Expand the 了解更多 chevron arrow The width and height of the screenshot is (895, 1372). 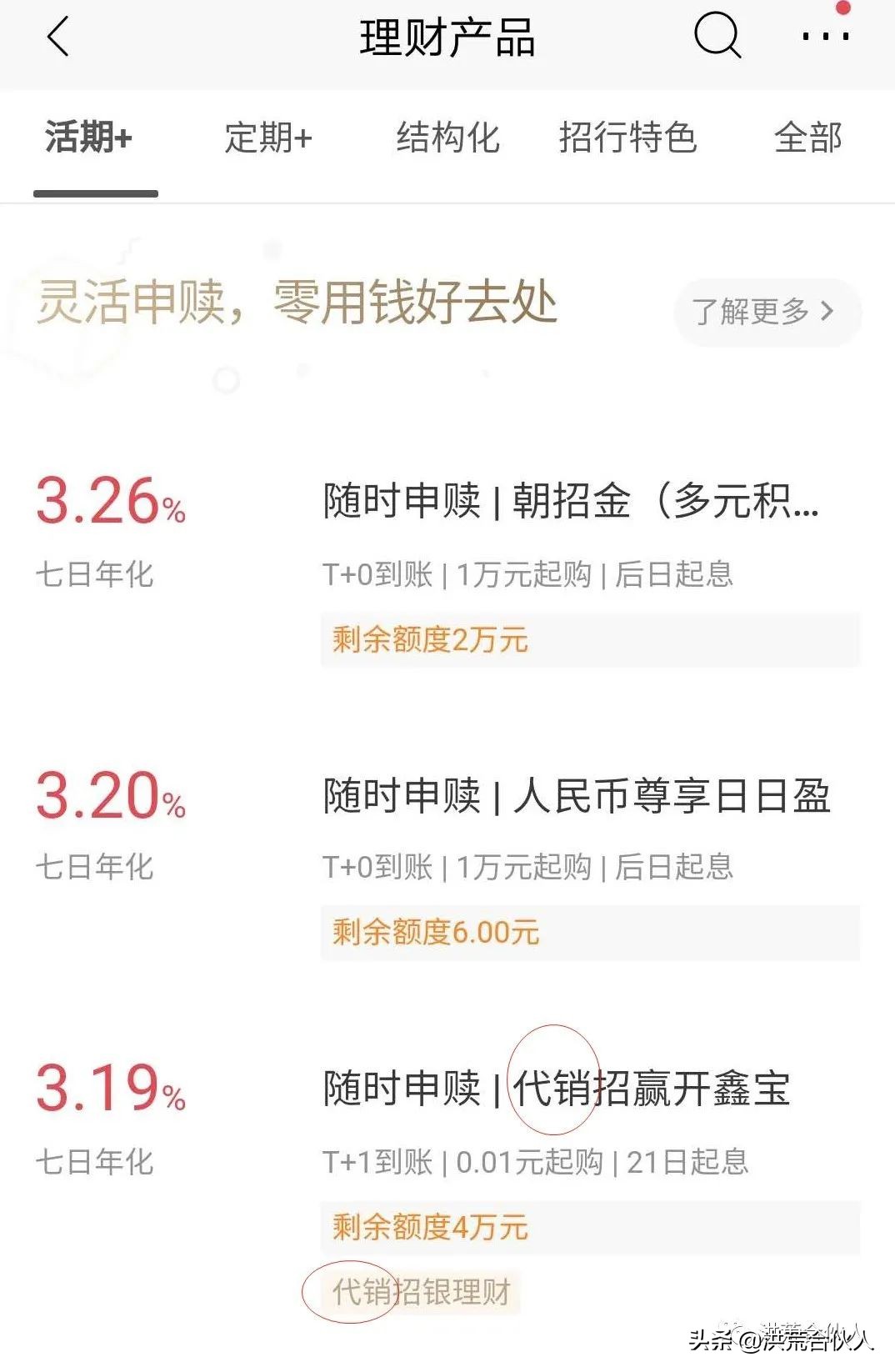click(x=827, y=312)
